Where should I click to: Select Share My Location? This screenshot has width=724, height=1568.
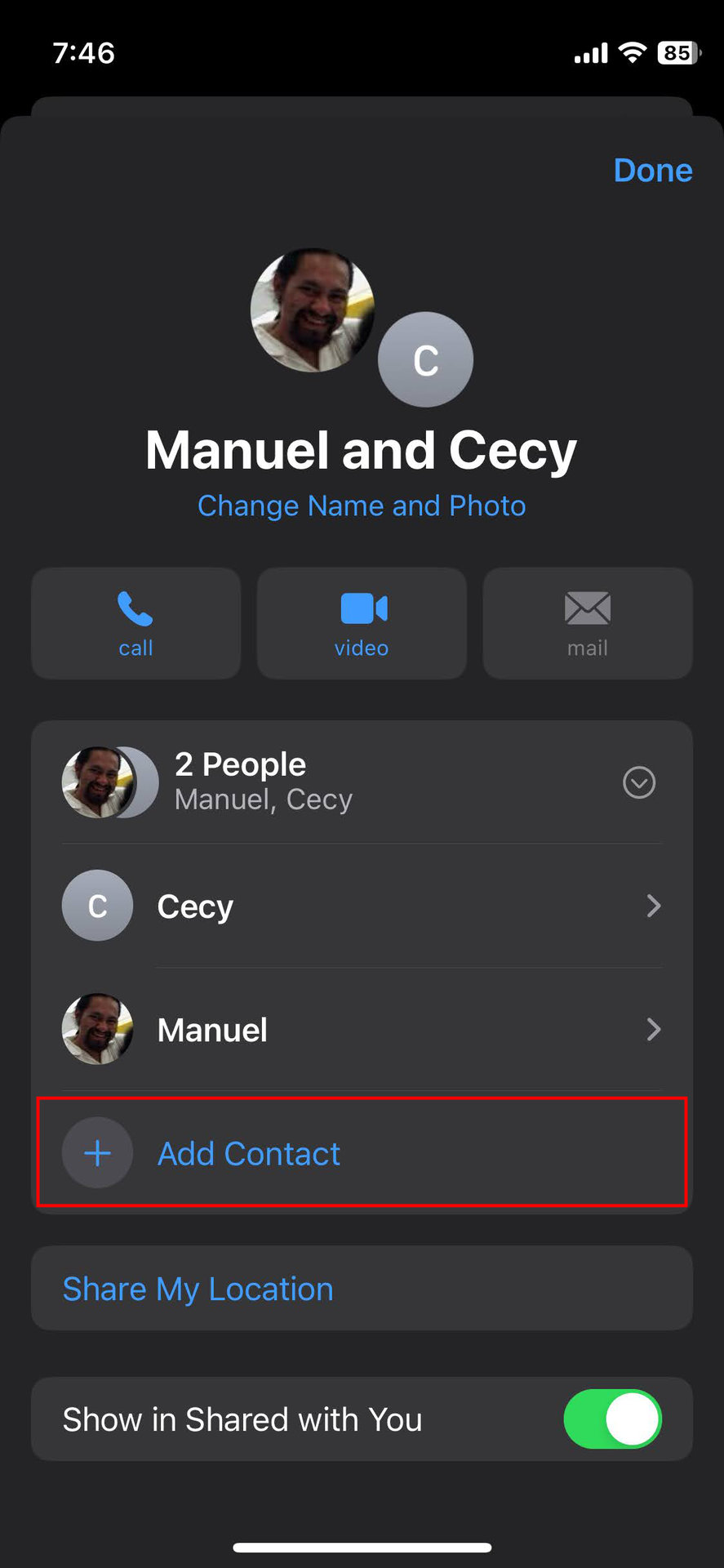pyautogui.click(x=198, y=1289)
